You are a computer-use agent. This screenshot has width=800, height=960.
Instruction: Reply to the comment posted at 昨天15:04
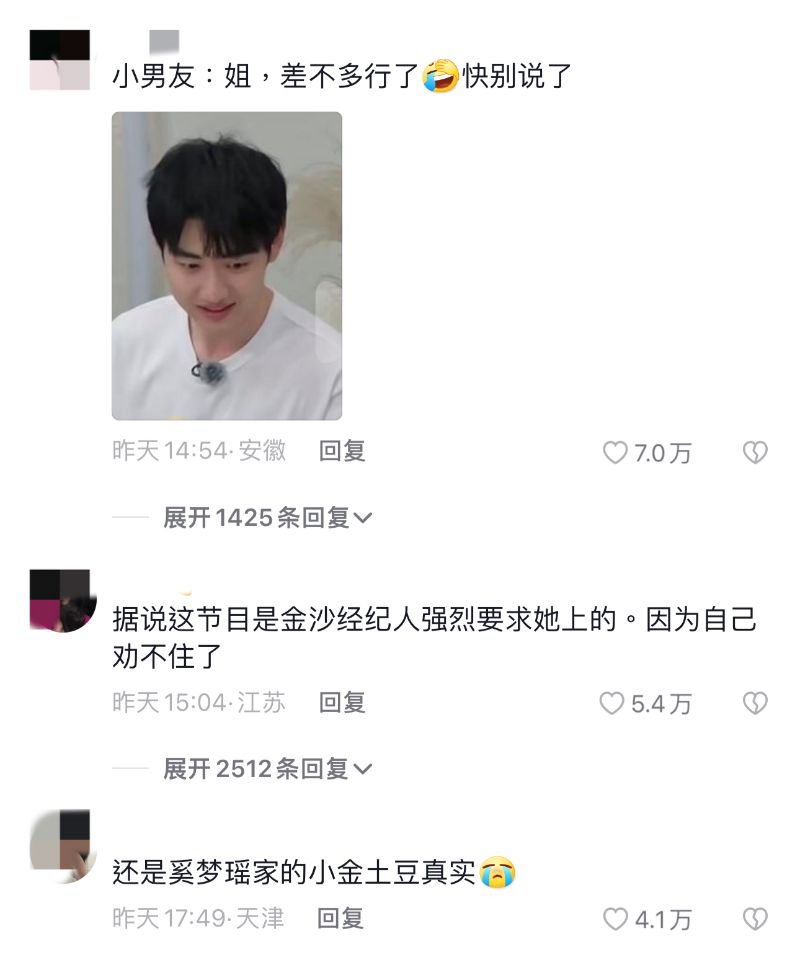pos(342,703)
